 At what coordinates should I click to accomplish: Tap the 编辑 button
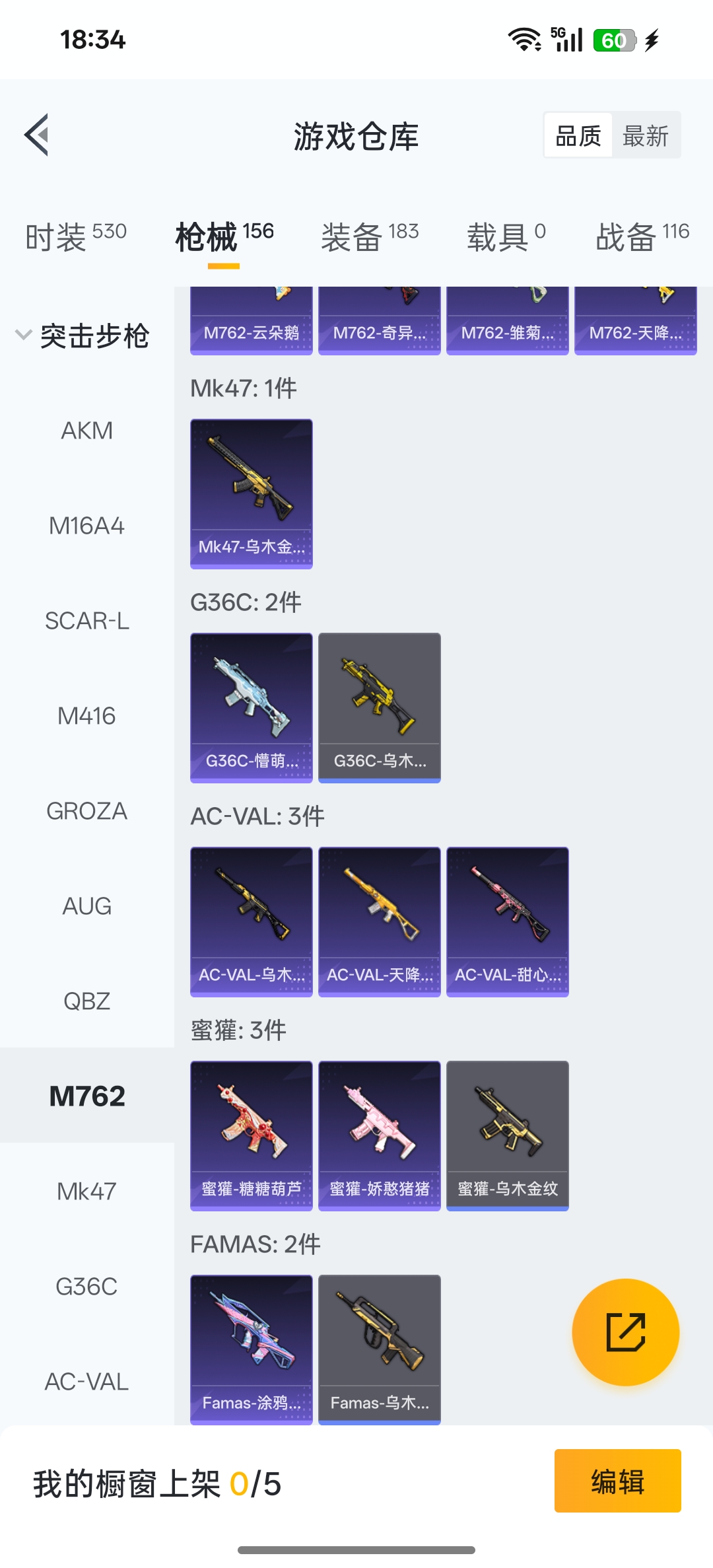[617, 1481]
